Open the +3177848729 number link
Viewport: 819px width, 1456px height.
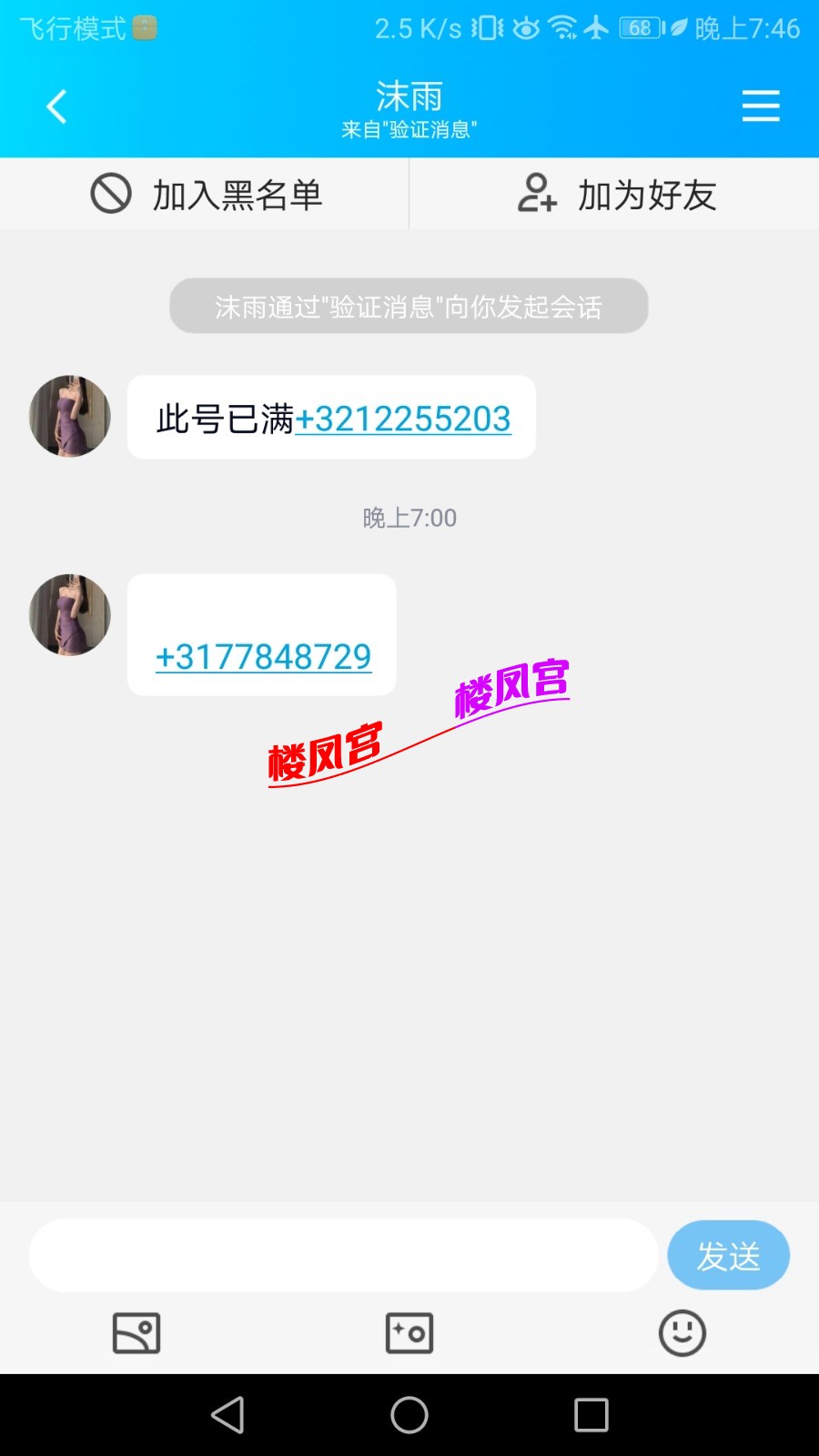click(264, 656)
